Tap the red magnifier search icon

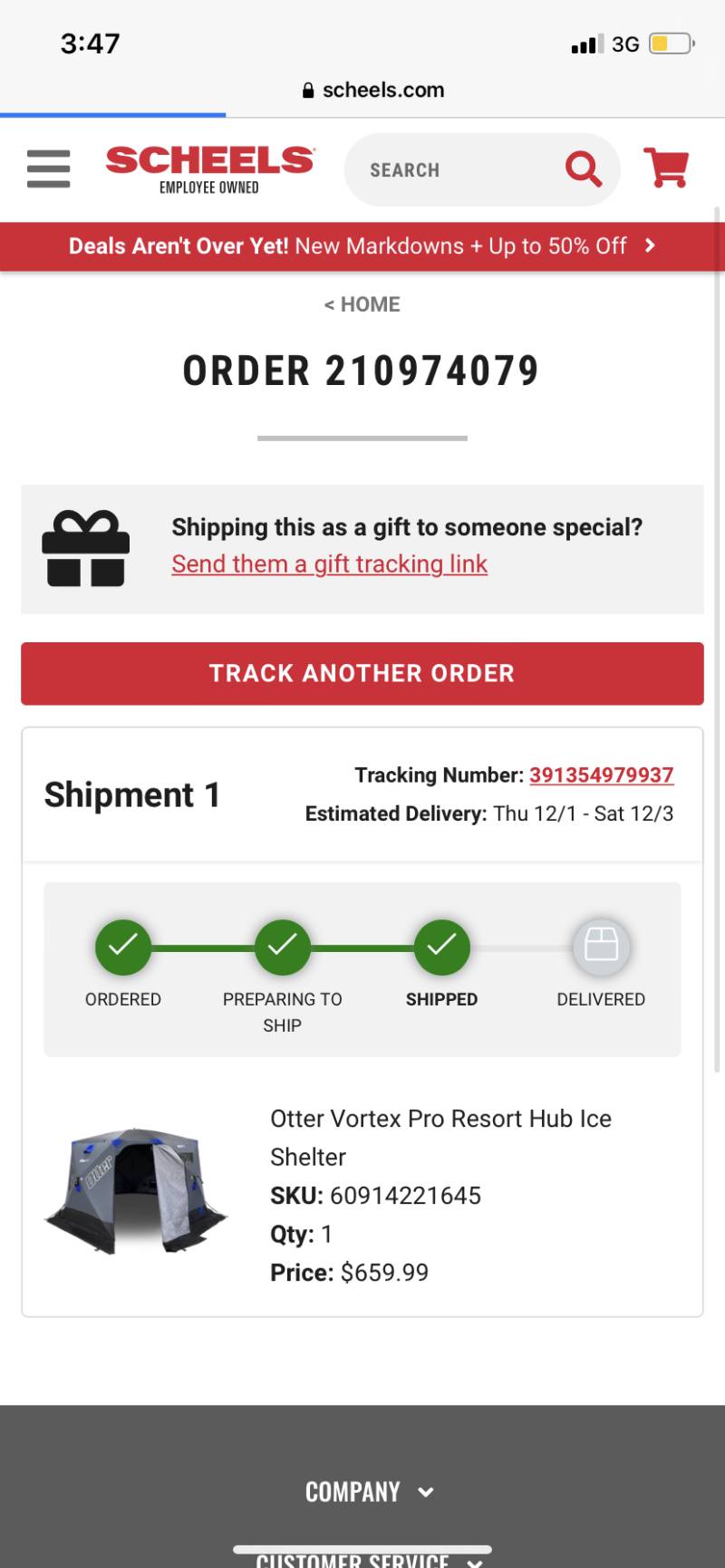point(583,168)
